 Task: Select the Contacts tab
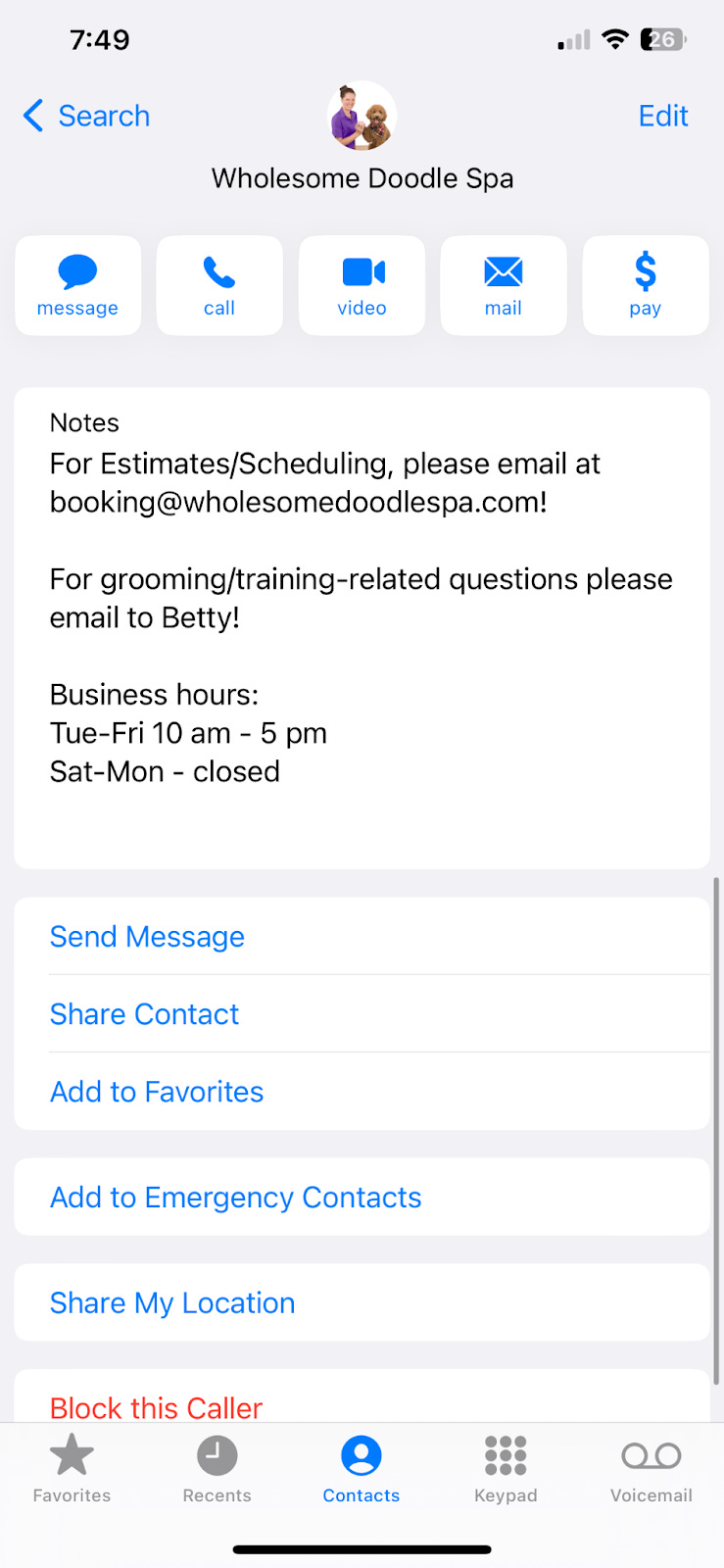click(362, 1468)
